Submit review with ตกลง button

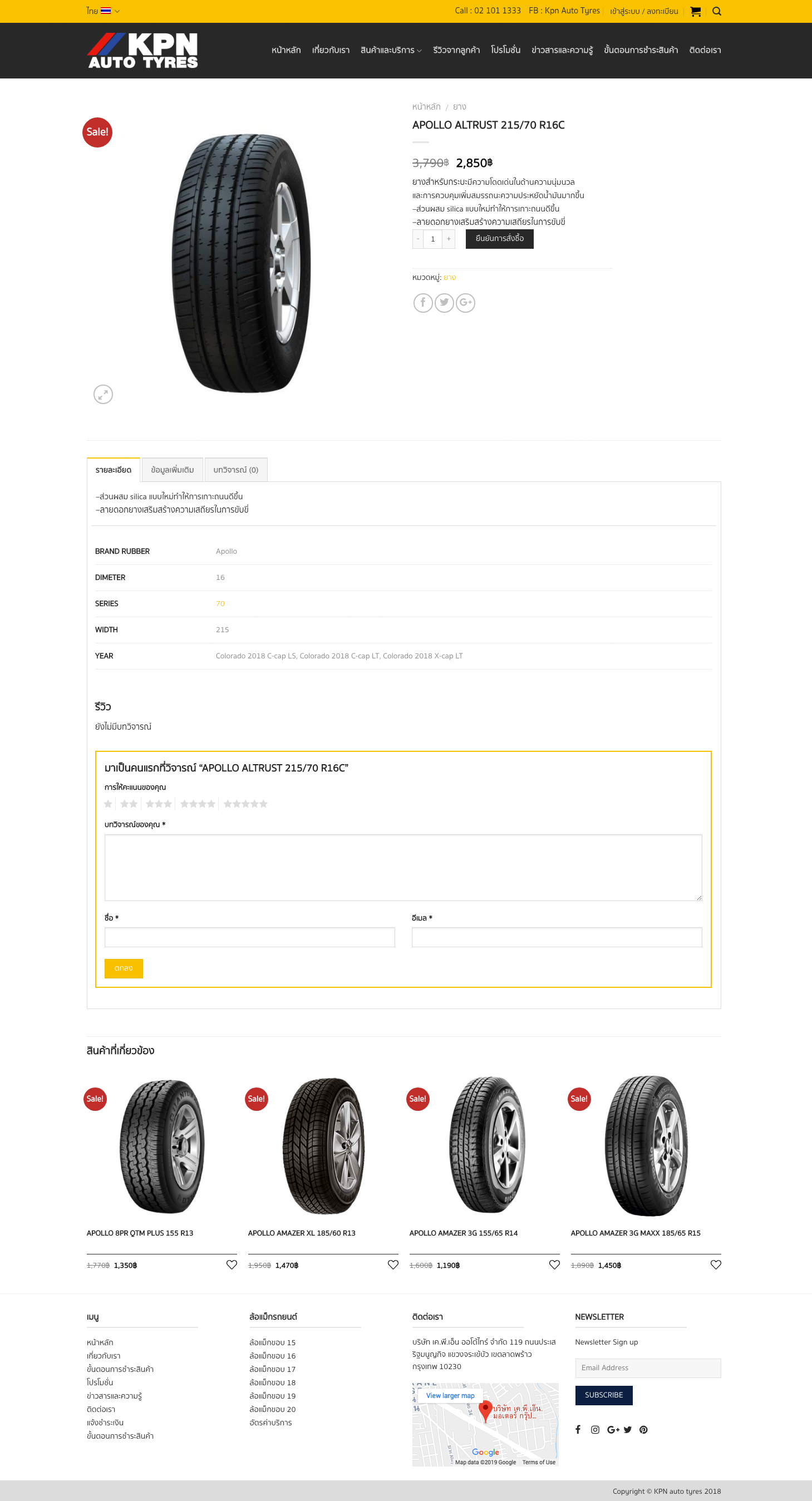click(124, 968)
